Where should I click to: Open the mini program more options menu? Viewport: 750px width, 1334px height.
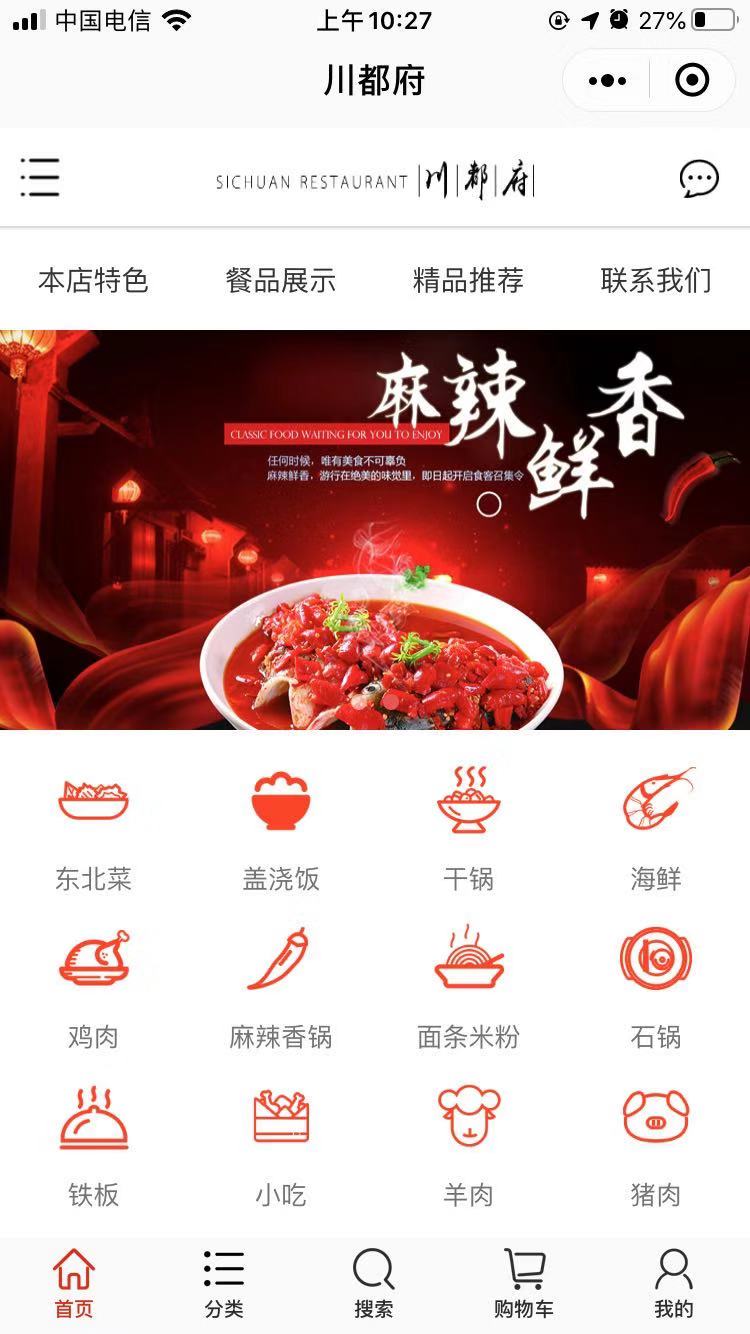(607, 80)
